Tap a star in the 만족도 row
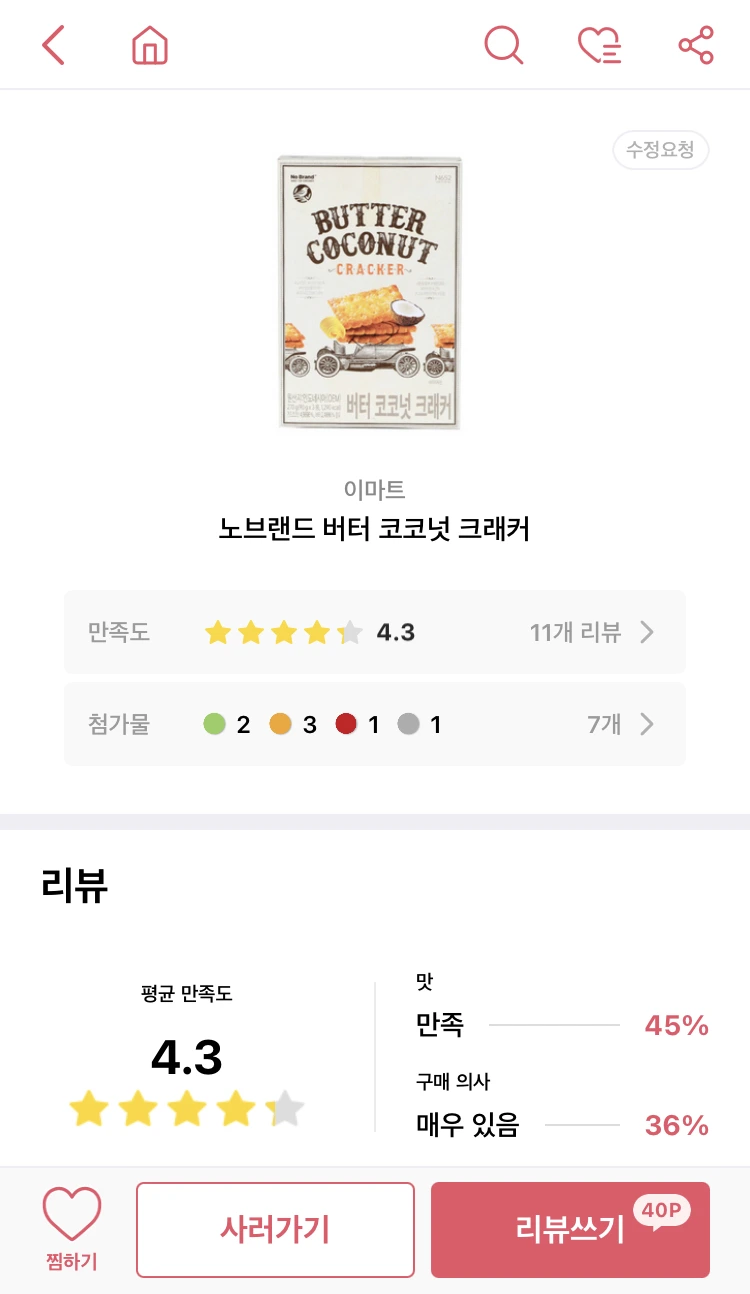This screenshot has width=750, height=1294. (x=284, y=631)
